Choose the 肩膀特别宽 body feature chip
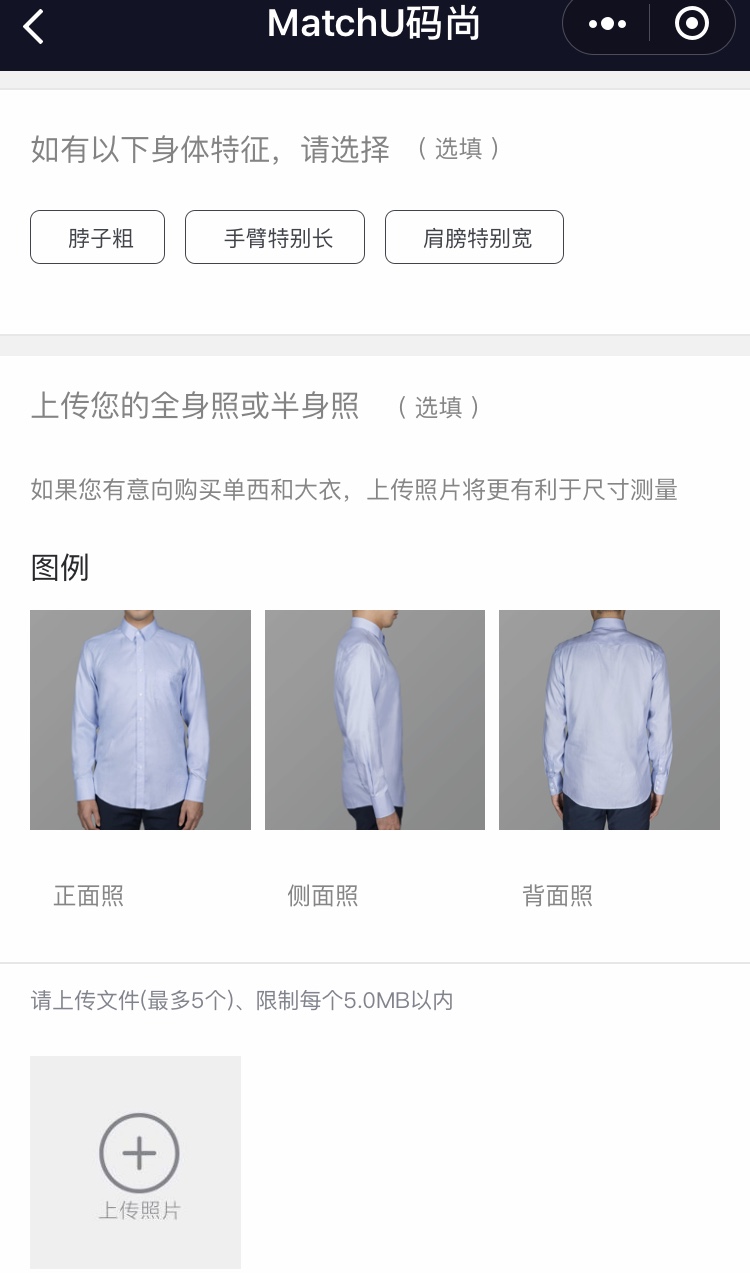Image resolution: width=750 pixels, height=1273 pixels. [474, 238]
